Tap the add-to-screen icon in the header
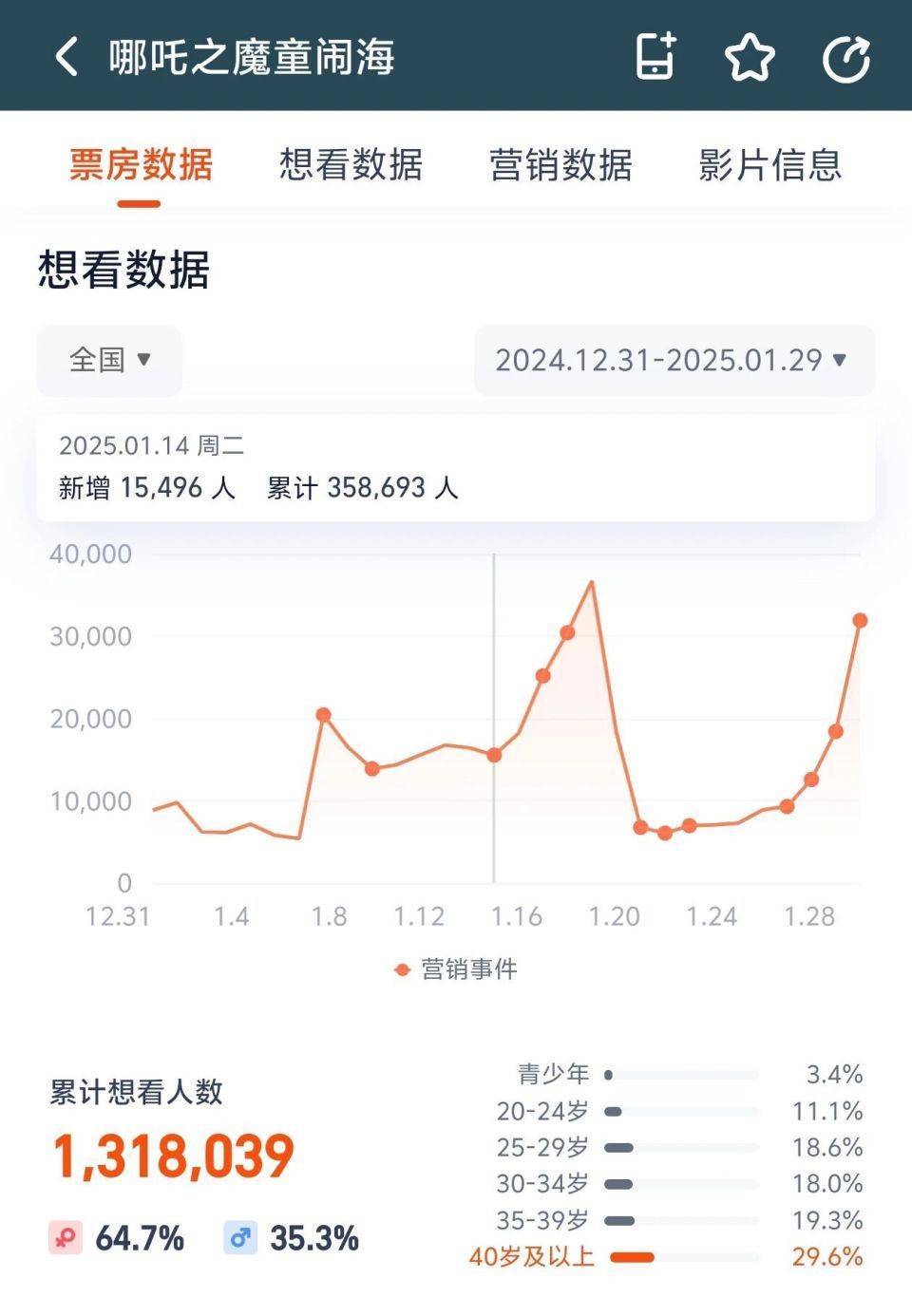Screen dimensions: 912x1316 (x=655, y=56)
